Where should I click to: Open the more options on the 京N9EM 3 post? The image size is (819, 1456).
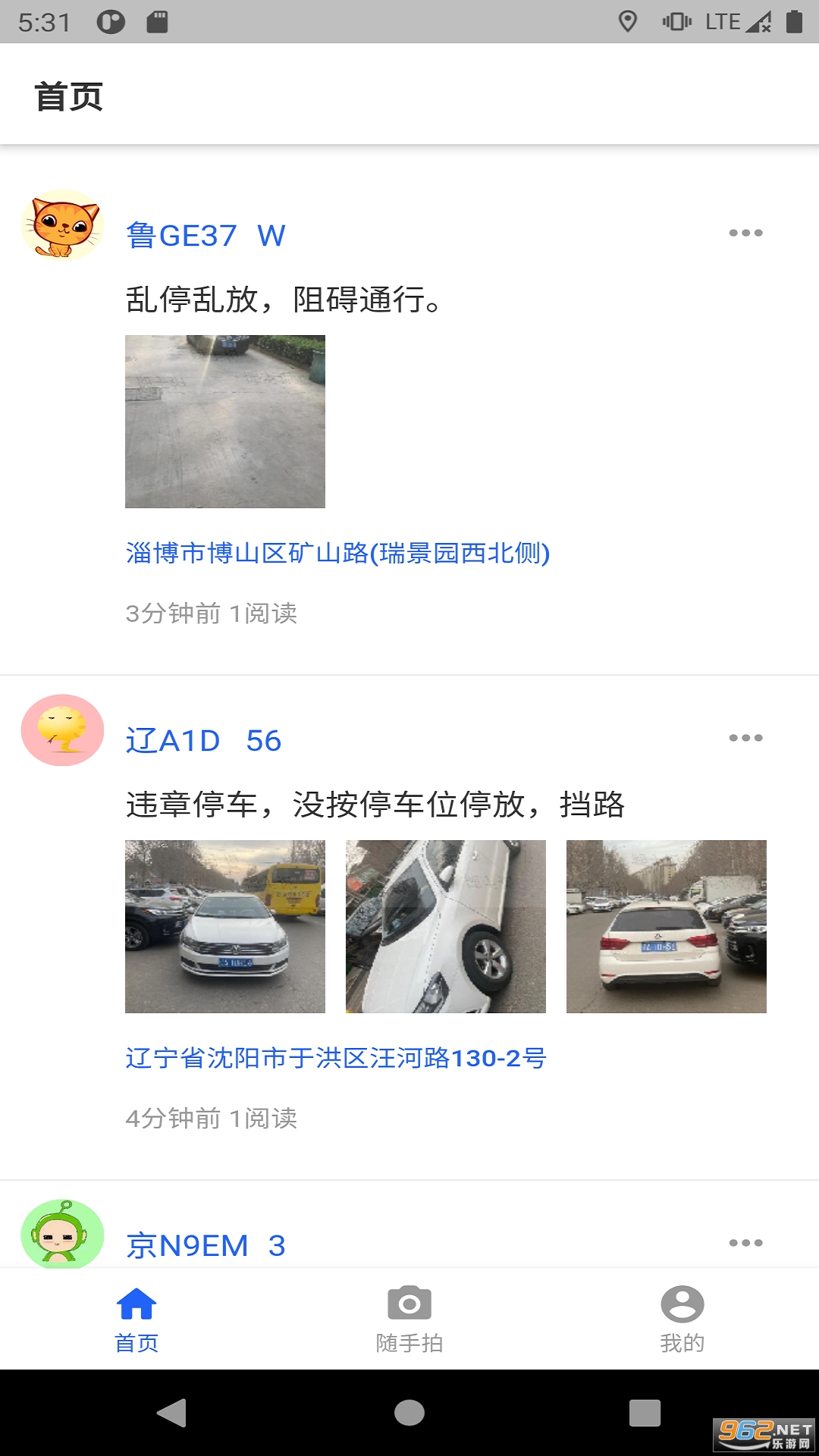coord(745,1243)
